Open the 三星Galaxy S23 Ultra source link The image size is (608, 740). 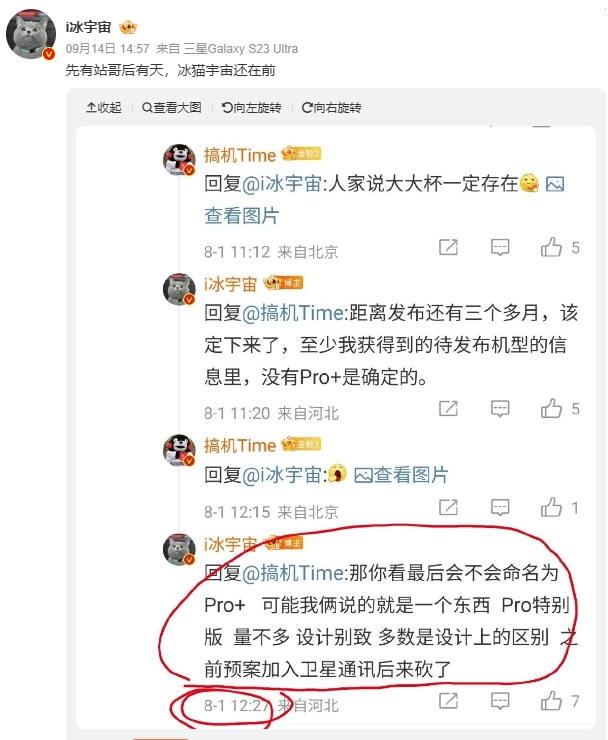[240, 48]
